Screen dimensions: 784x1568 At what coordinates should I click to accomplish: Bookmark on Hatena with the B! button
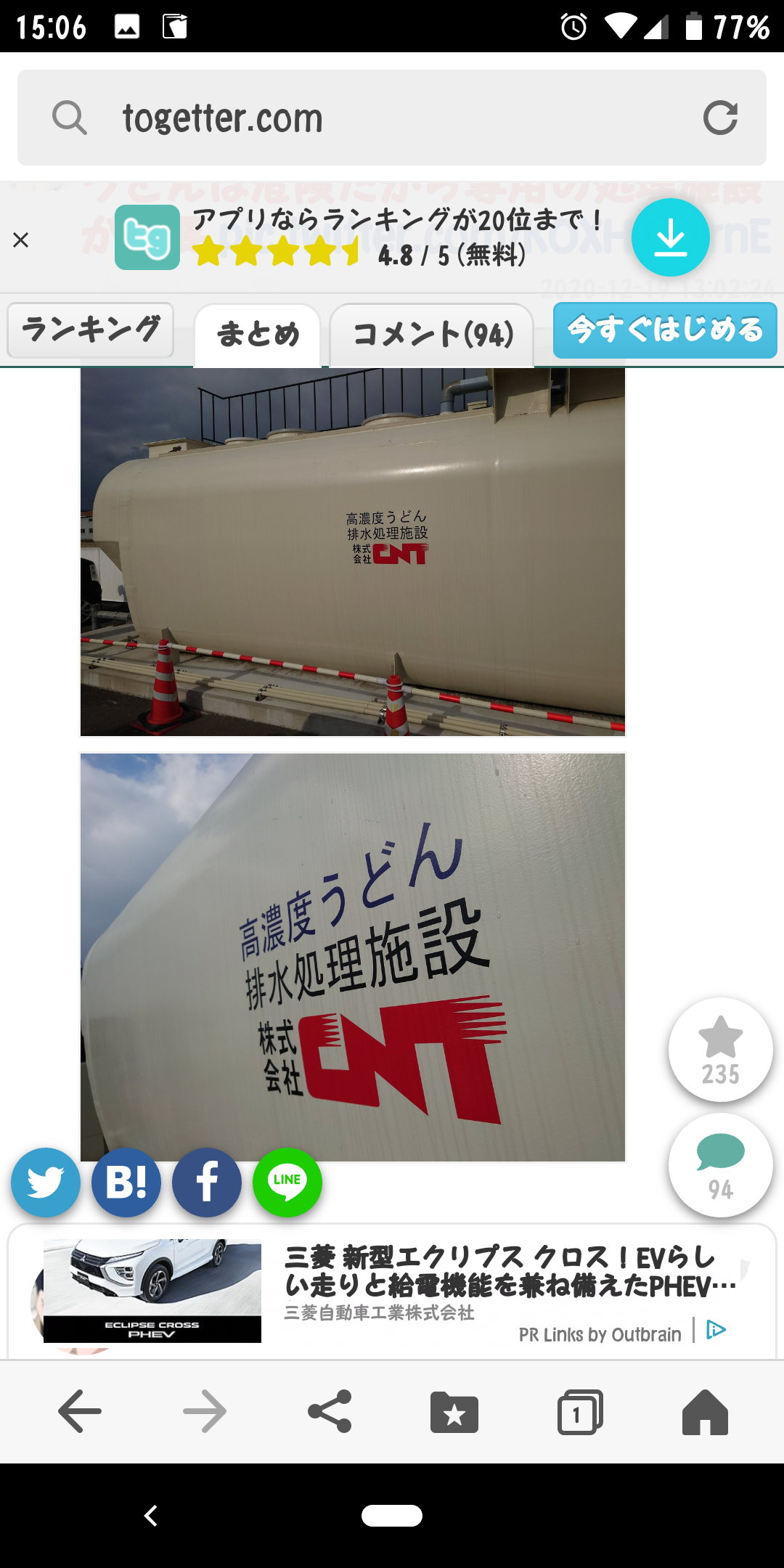pyautogui.click(x=126, y=1183)
